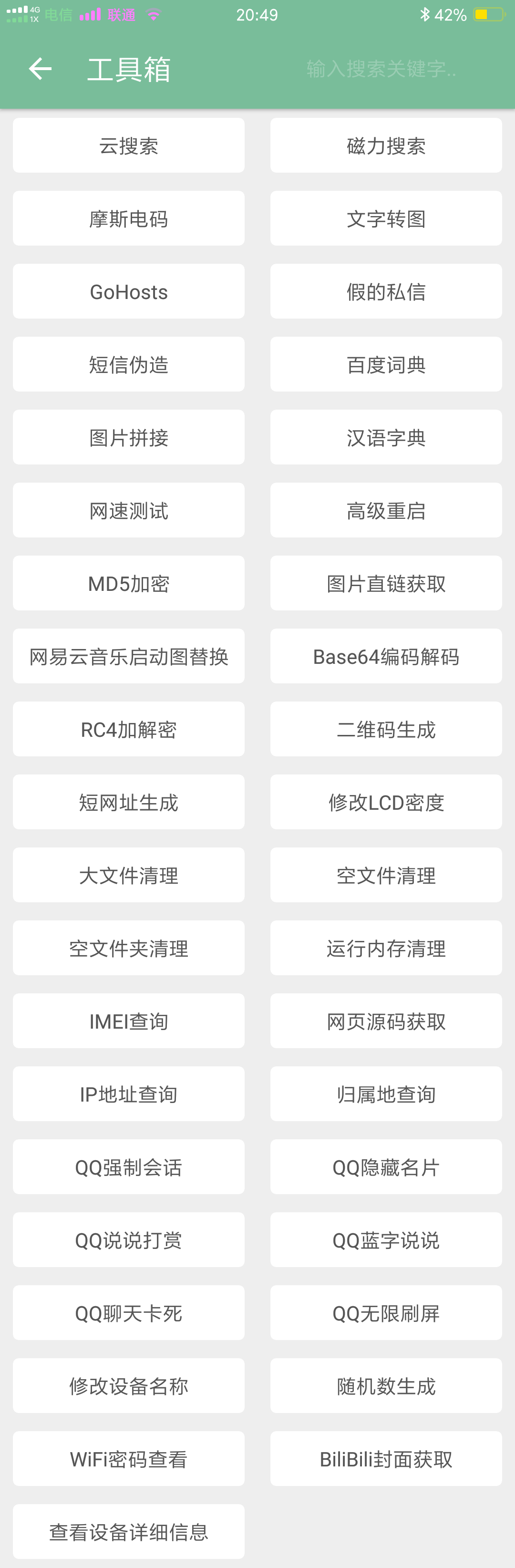Open the 摩斯电码 tool
This screenshot has width=515, height=1568.
pos(128,218)
